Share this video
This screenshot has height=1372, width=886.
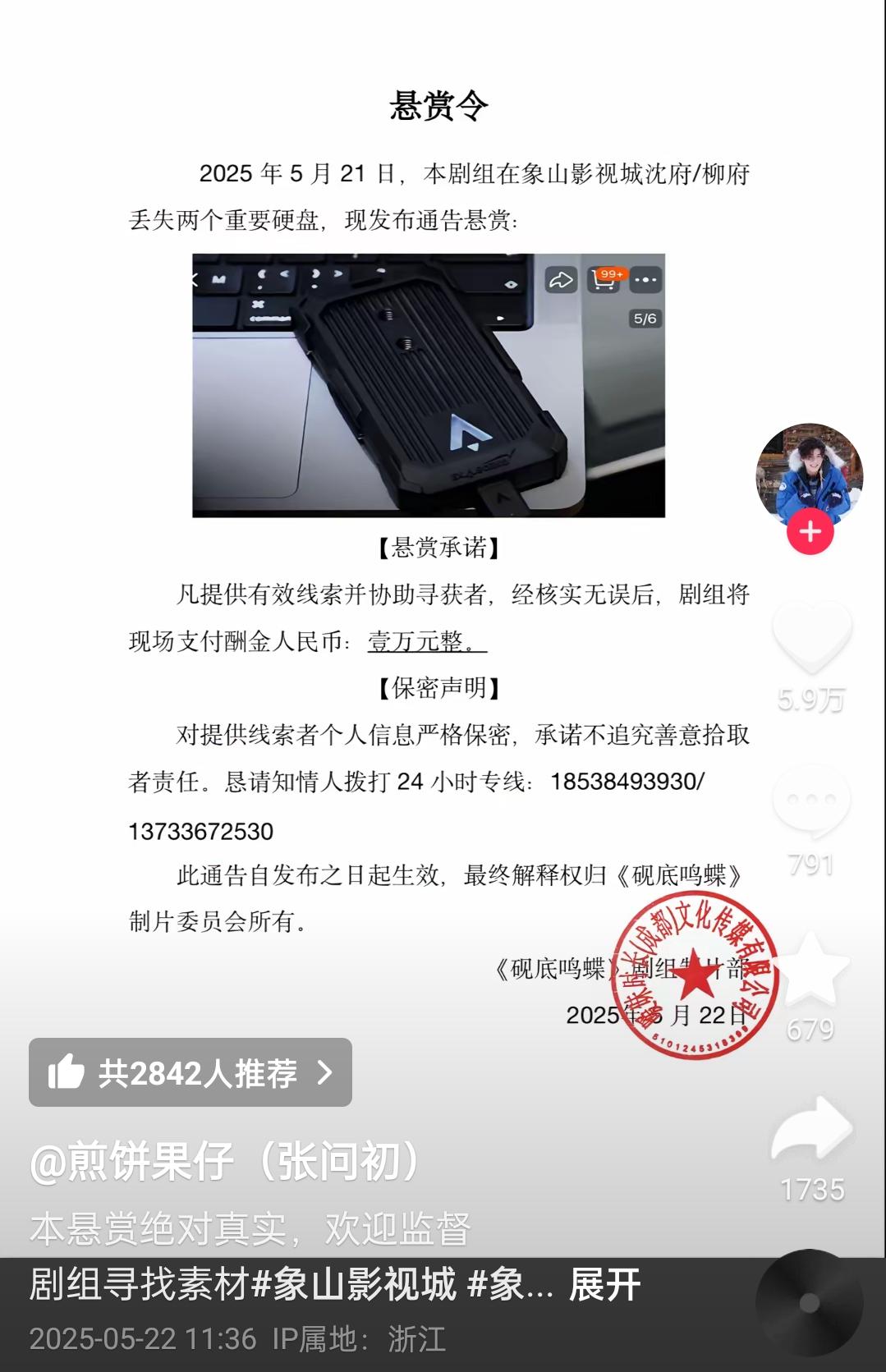[811, 1131]
